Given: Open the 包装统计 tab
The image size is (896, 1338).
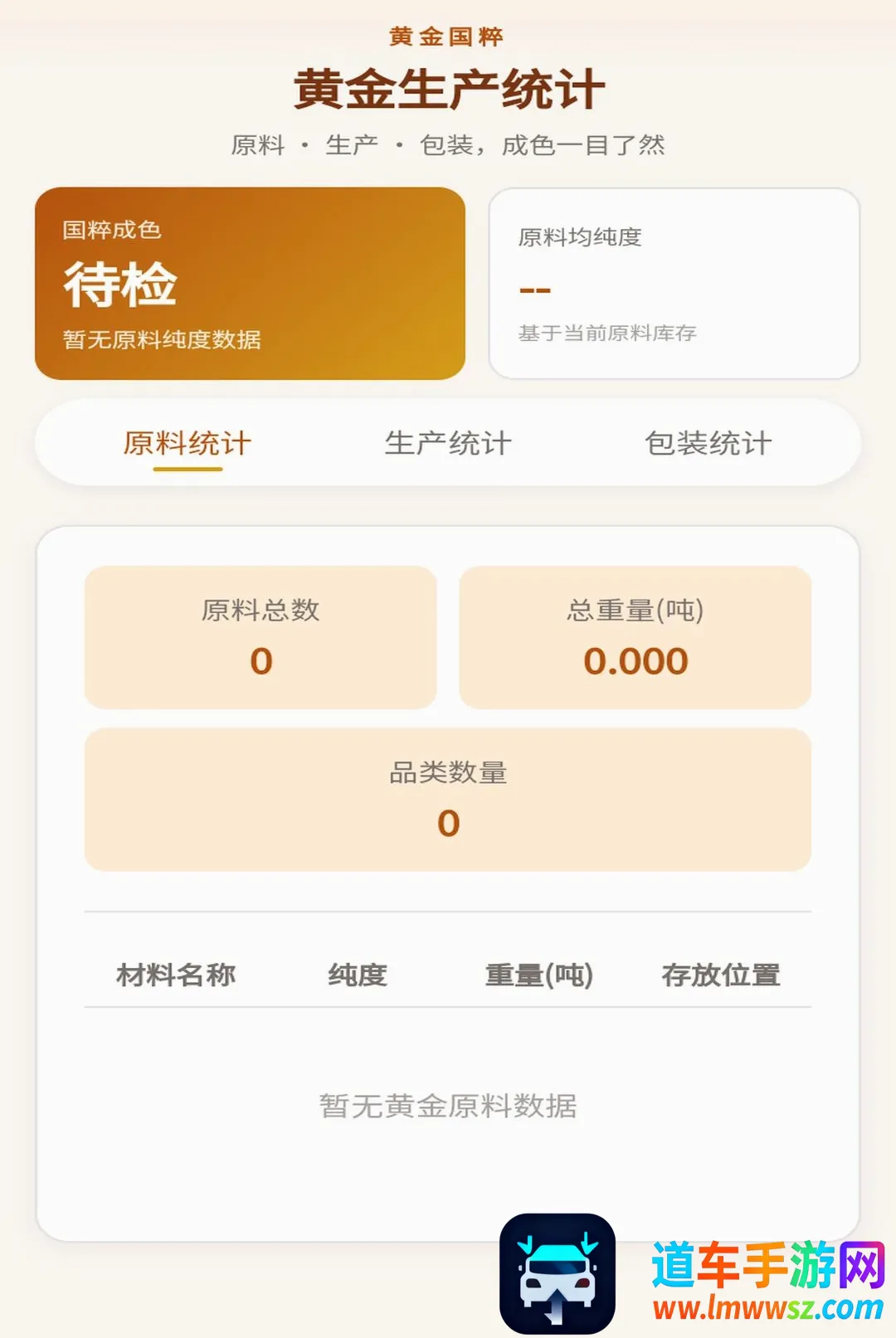Looking at the screenshot, I should pos(709,443).
